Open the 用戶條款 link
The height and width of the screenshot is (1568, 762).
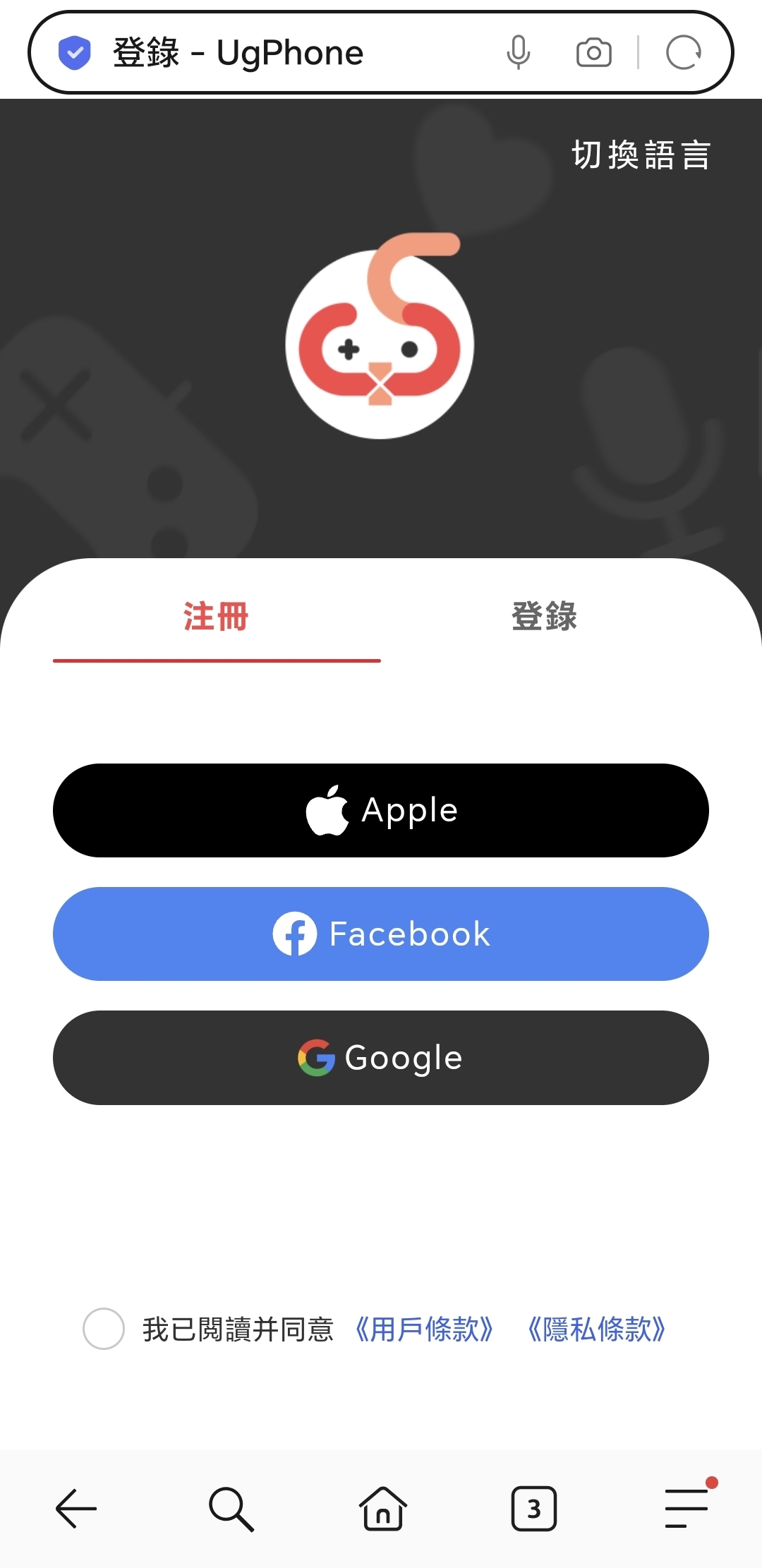tap(424, 1329)
